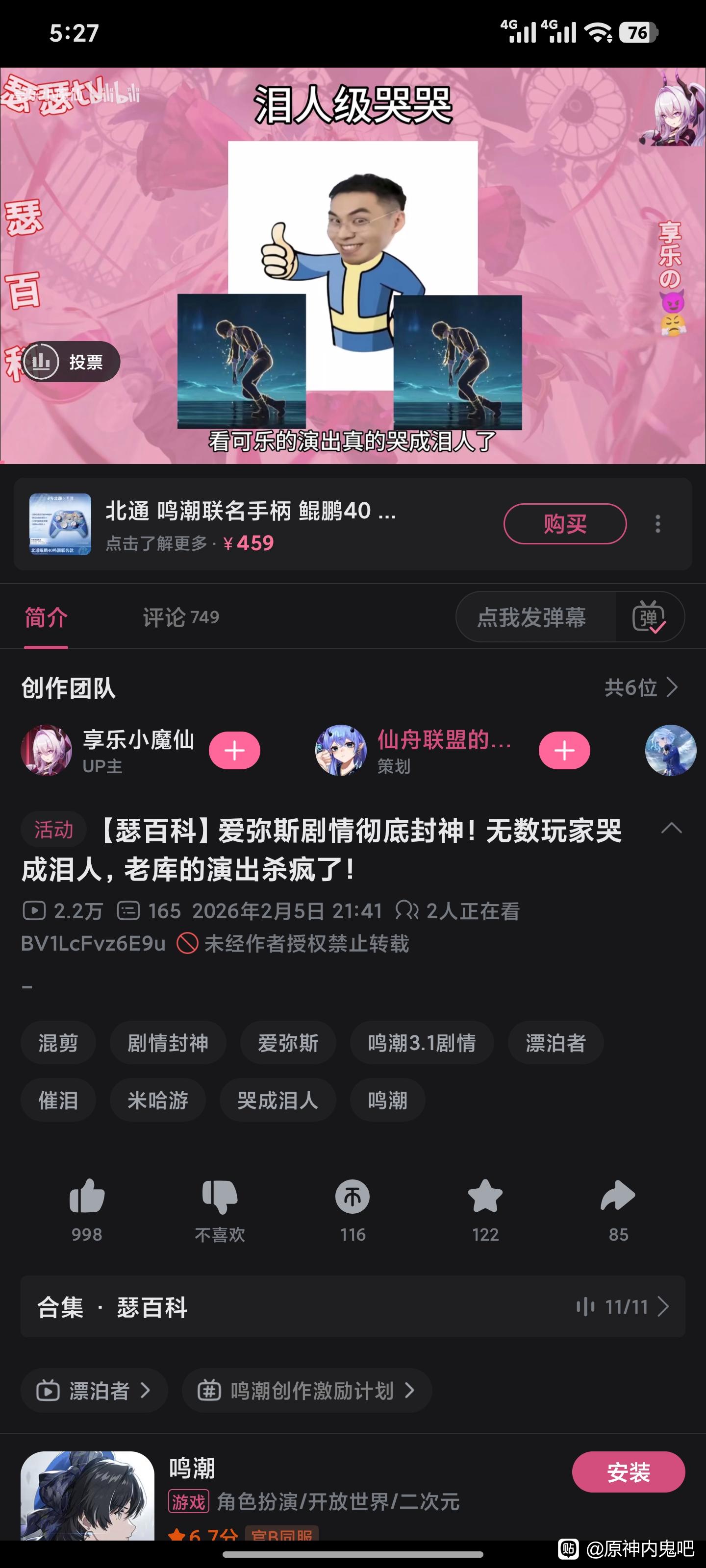
Task: Share this video
Action: 618,1197
